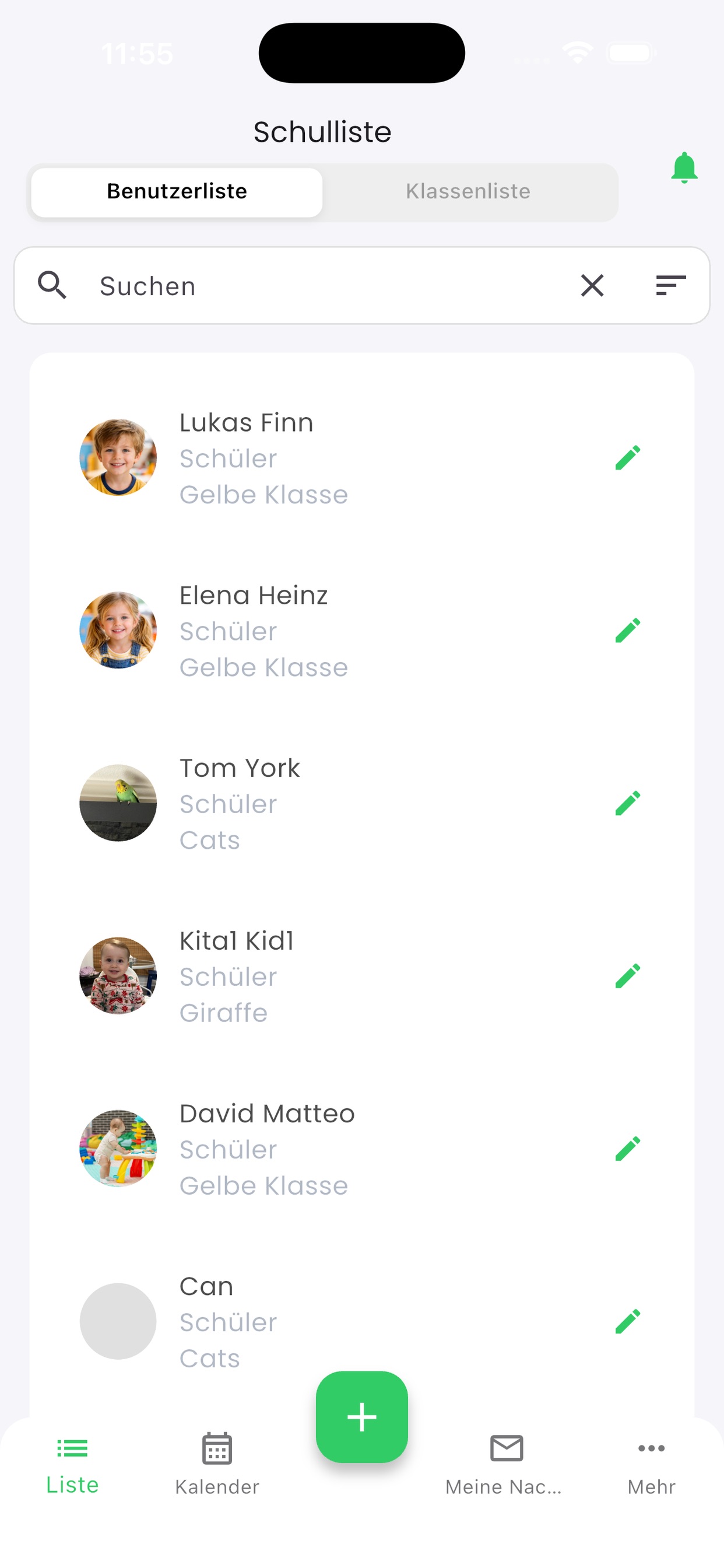Edit Elena Heinz with the pencil icon

[628, 631]
